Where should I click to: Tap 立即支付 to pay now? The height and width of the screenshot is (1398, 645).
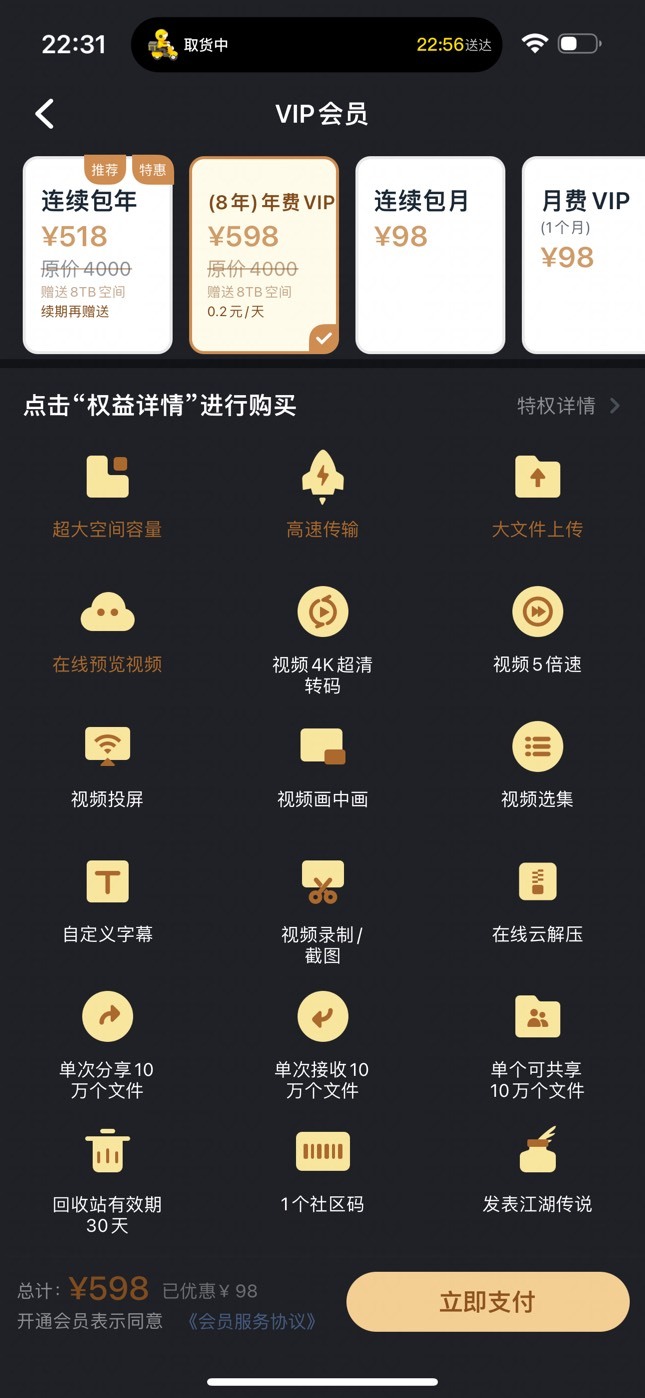click(x=488, y=1302)
